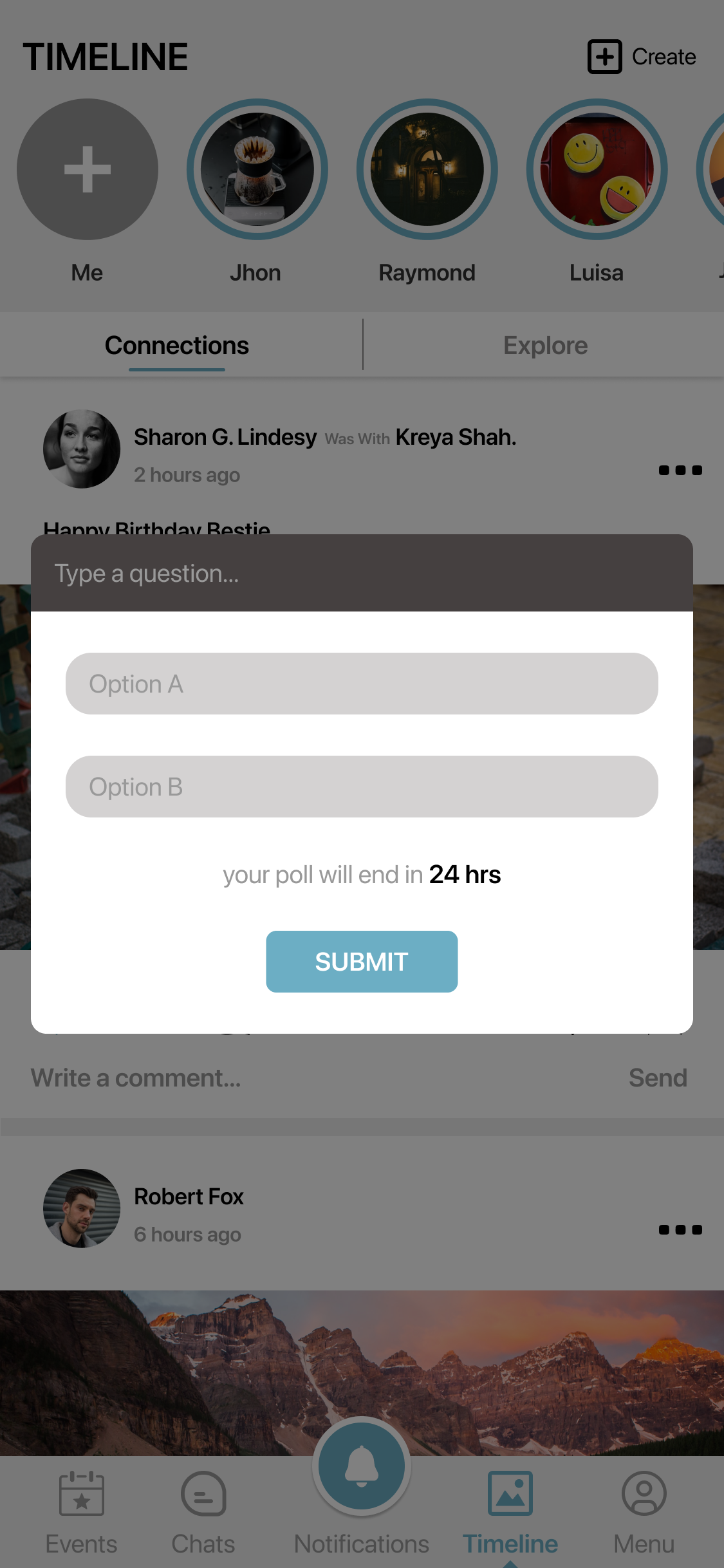Tap the Write a comment field
The image size is (724, 1568).
[257, 1078]
